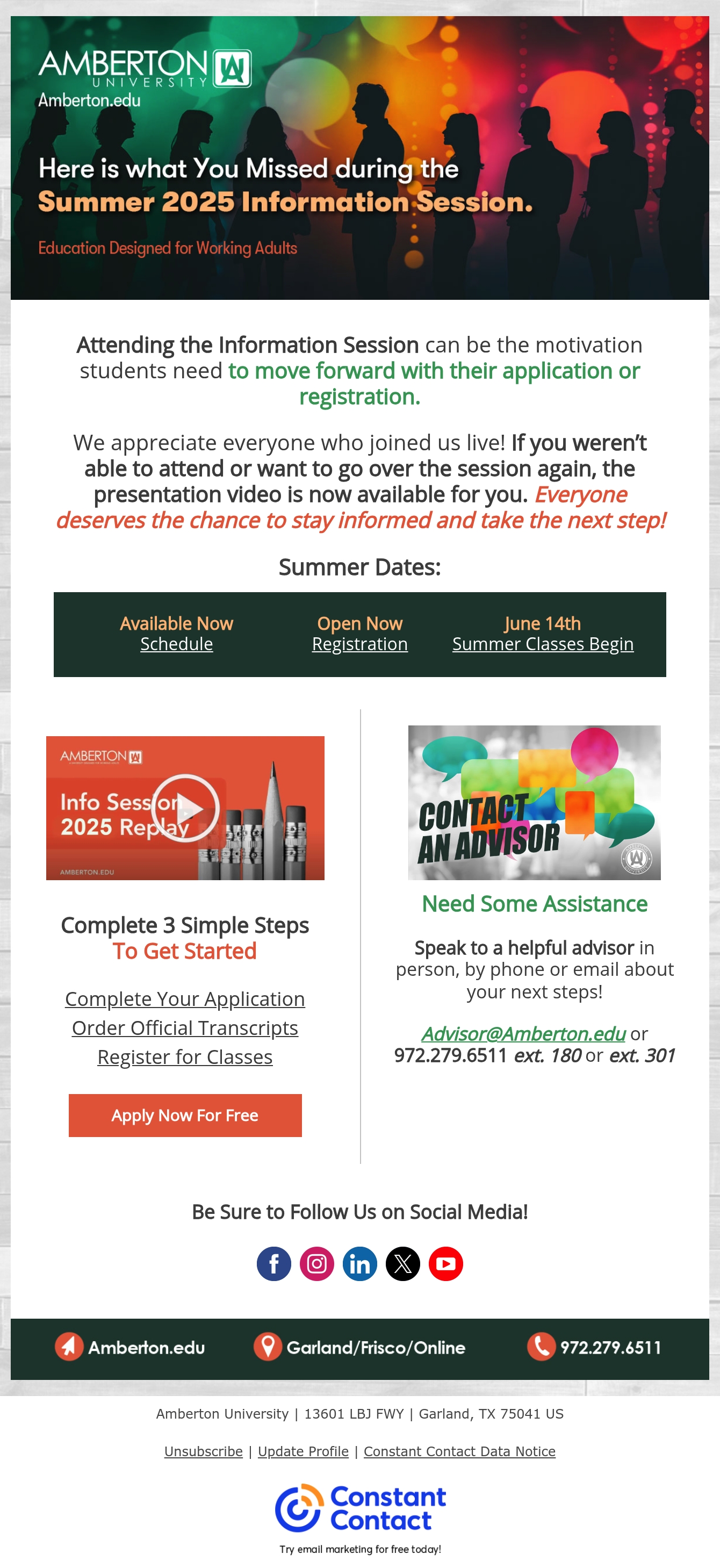Unsubscribe from this mailing list

(203, 1452)
